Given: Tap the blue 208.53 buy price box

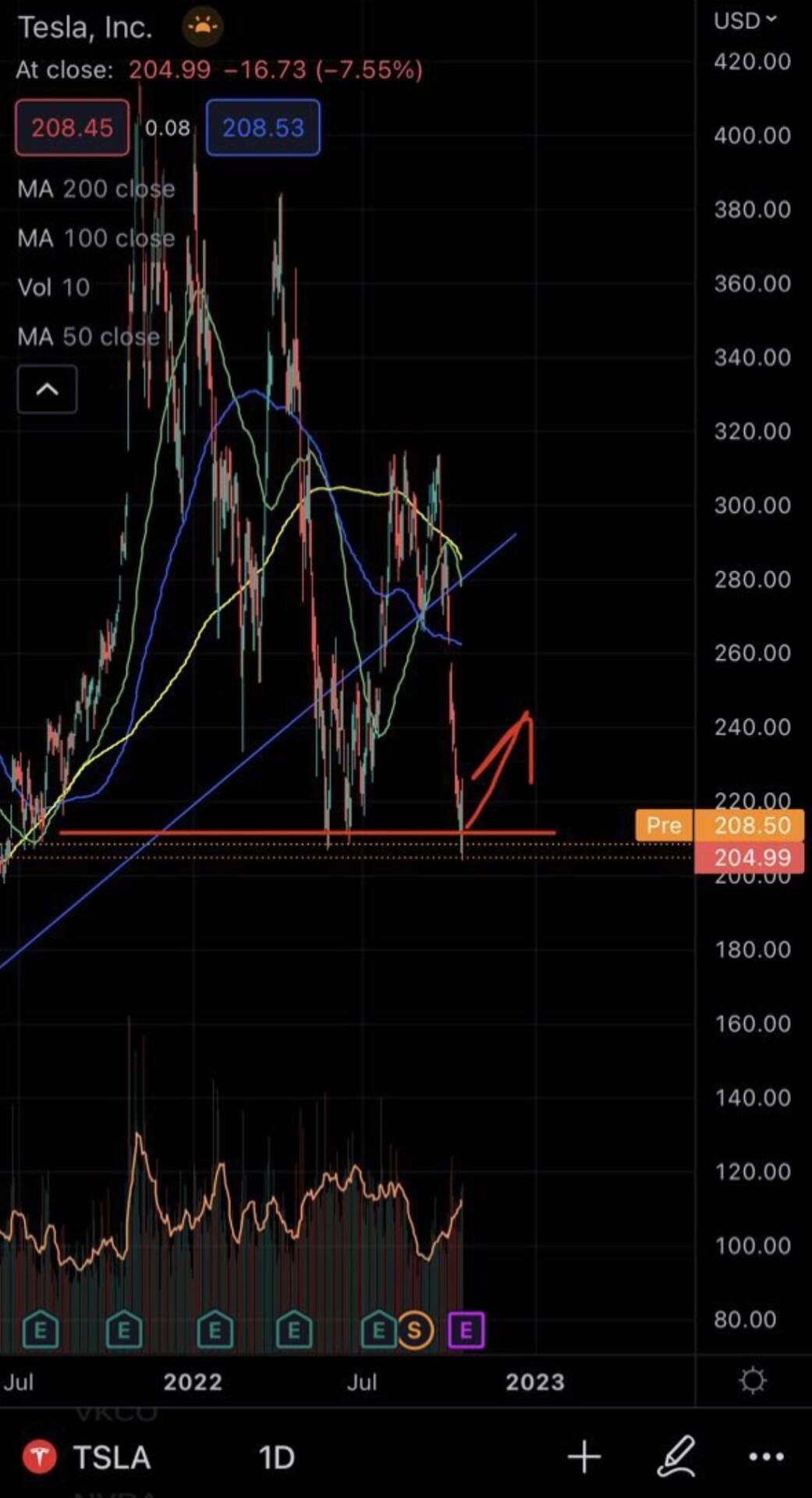Looking at the screenshot, I should pos(263,127).
